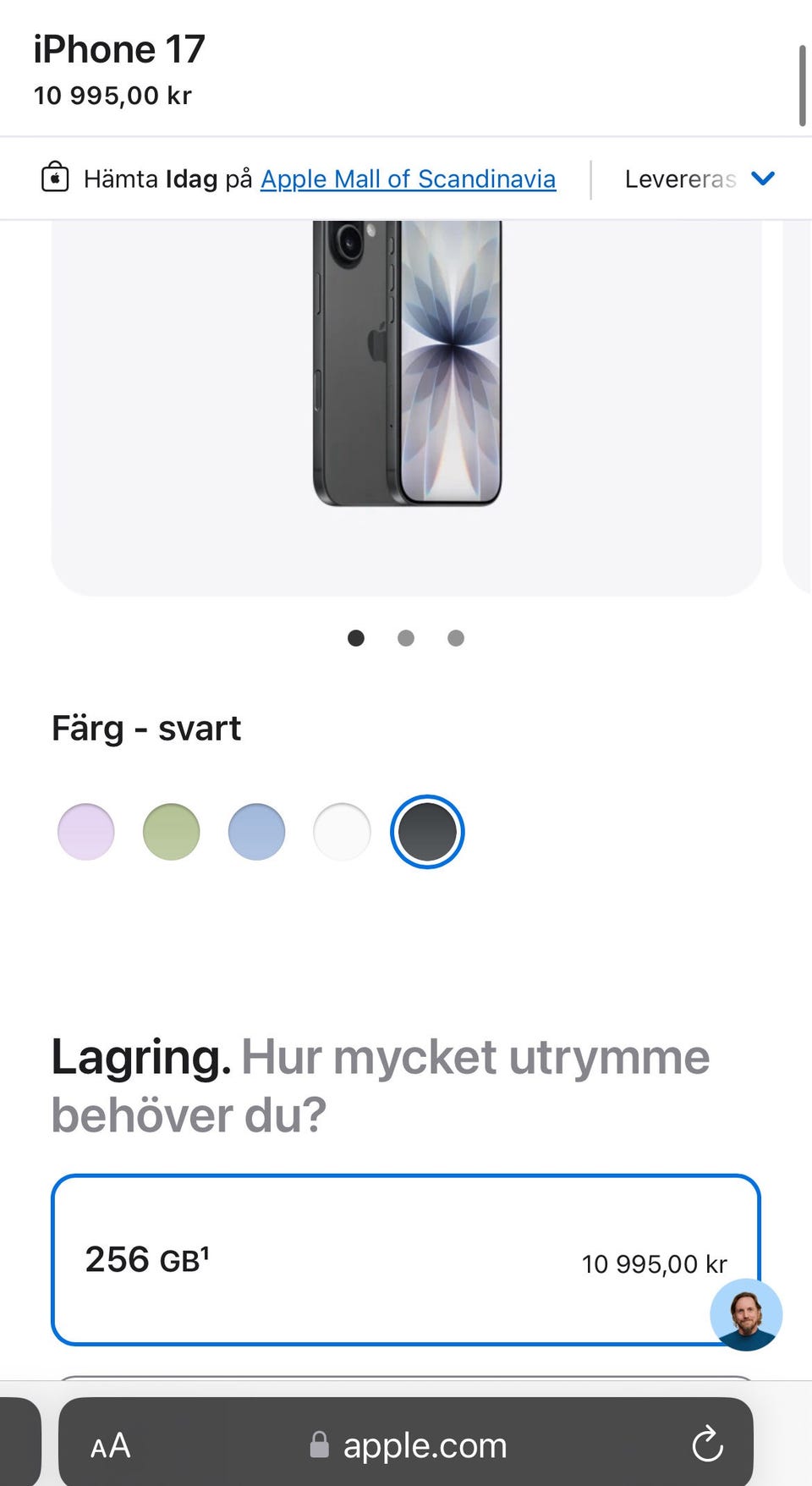The image size is (812, 1486).
Task: Tap the black iPhone product photo
Action: (406, 364)
